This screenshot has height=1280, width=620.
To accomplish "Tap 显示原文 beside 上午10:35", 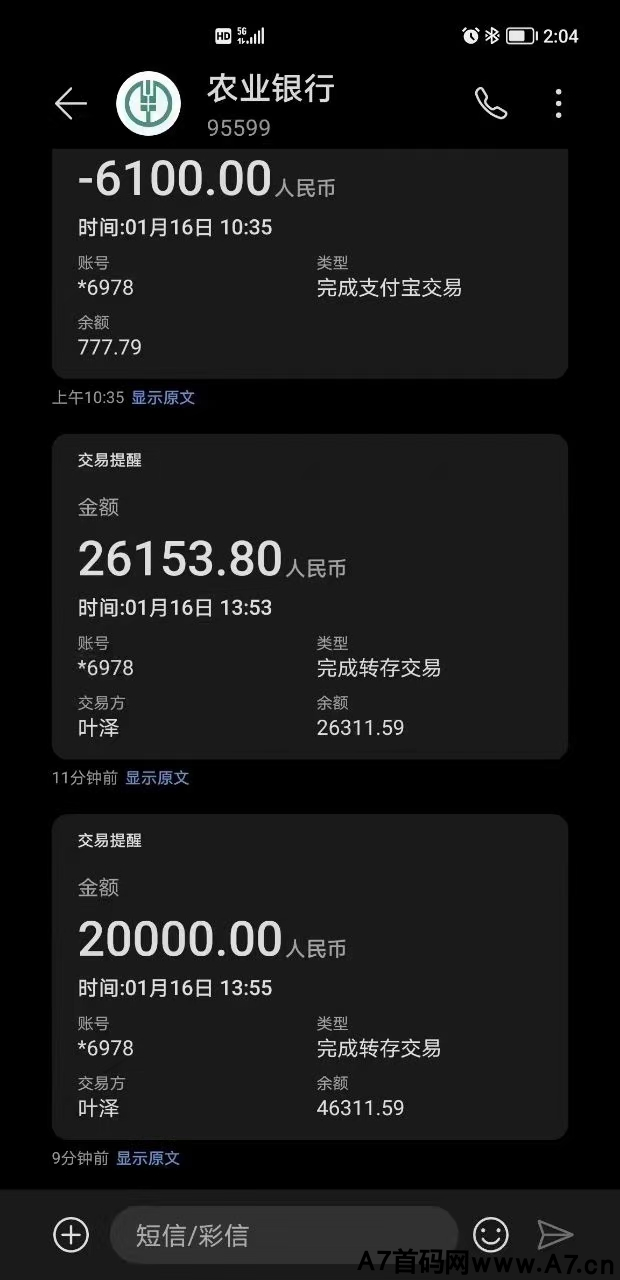I will [163, 397].
